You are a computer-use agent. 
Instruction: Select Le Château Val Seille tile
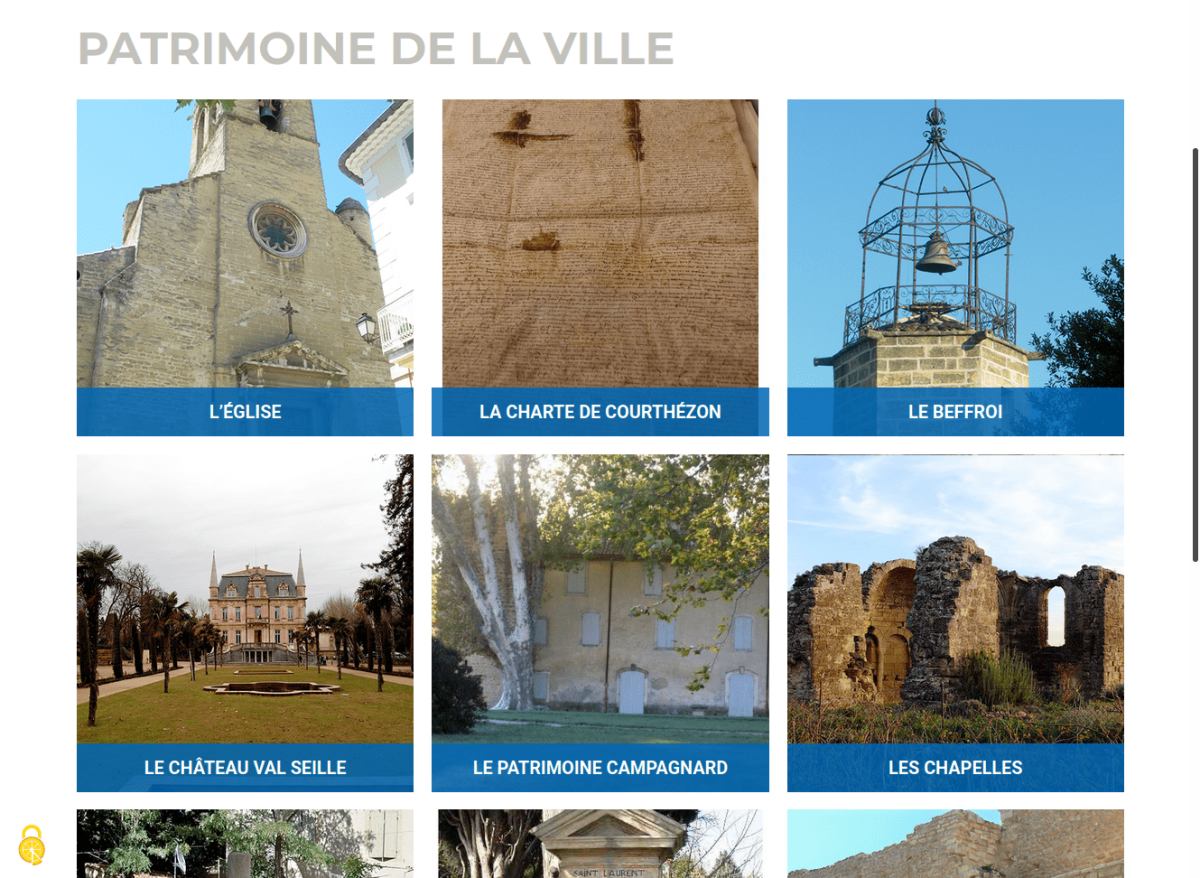245,622
